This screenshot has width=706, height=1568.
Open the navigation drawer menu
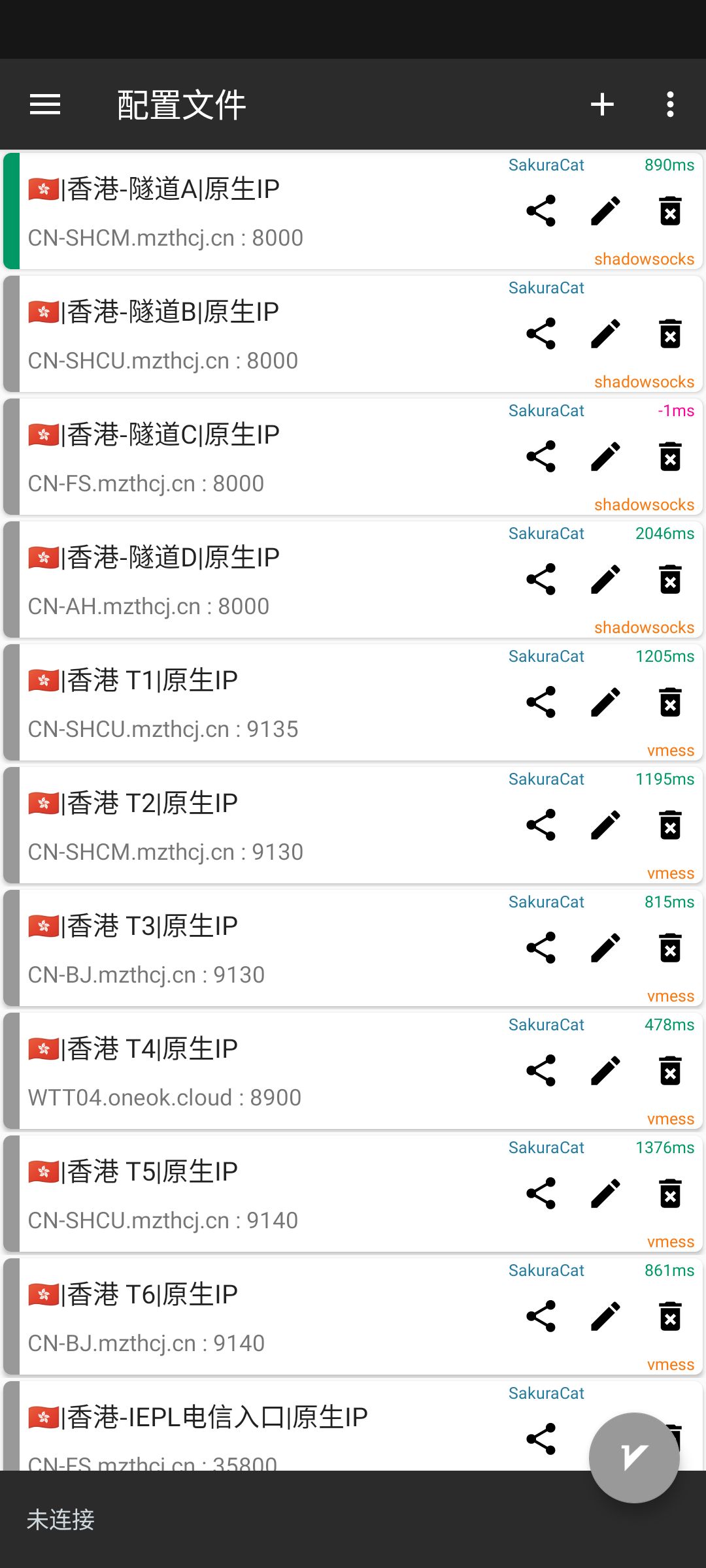click(x=45, y=105)
